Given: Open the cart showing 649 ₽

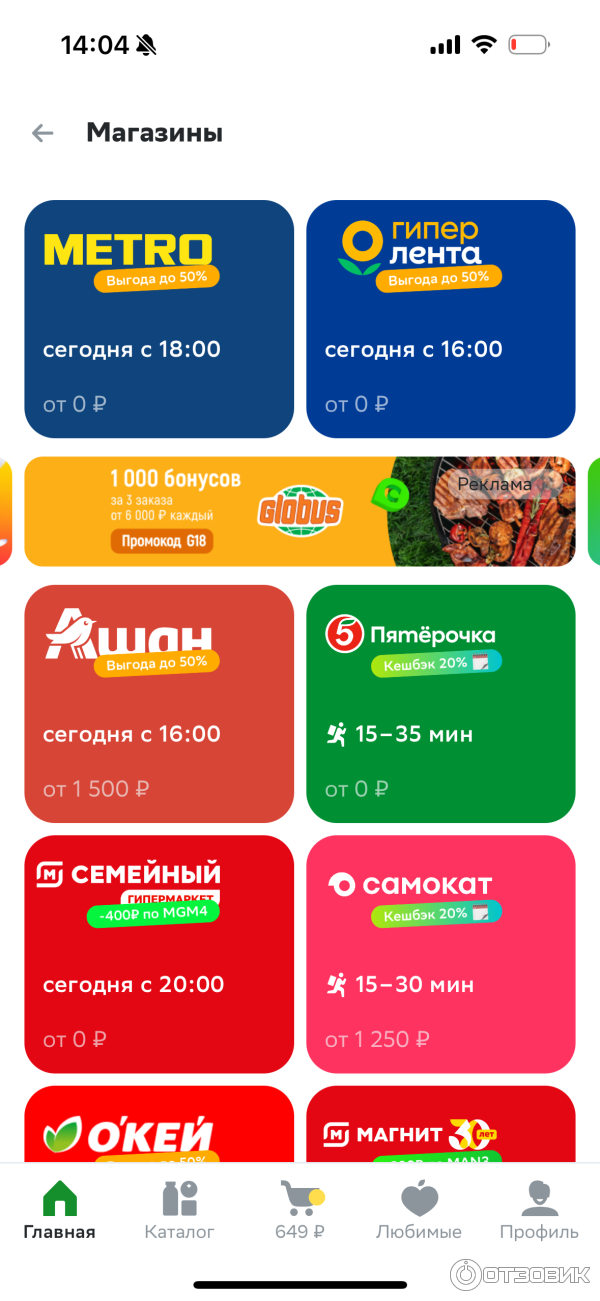Looking at the screenshot, I should 300,1211.
